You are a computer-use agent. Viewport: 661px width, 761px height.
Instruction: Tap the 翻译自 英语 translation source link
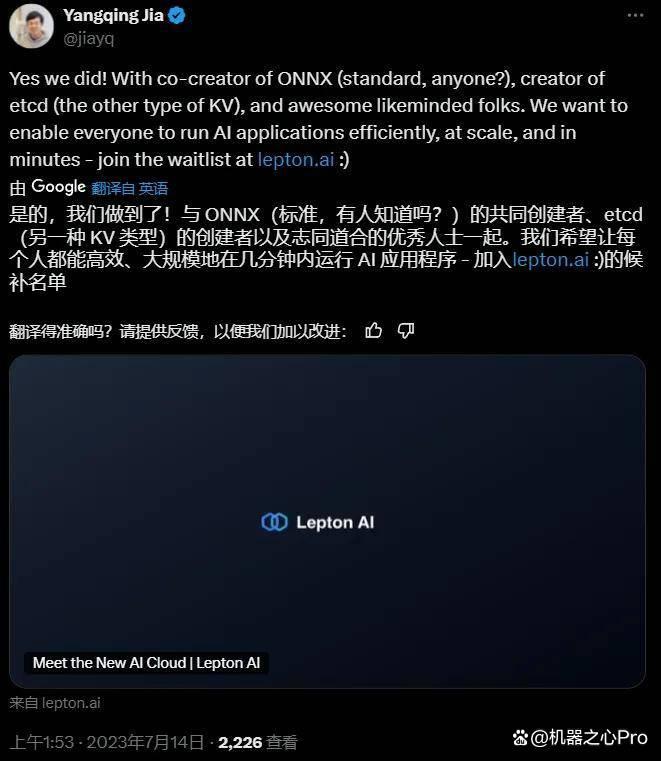[130, 188]
